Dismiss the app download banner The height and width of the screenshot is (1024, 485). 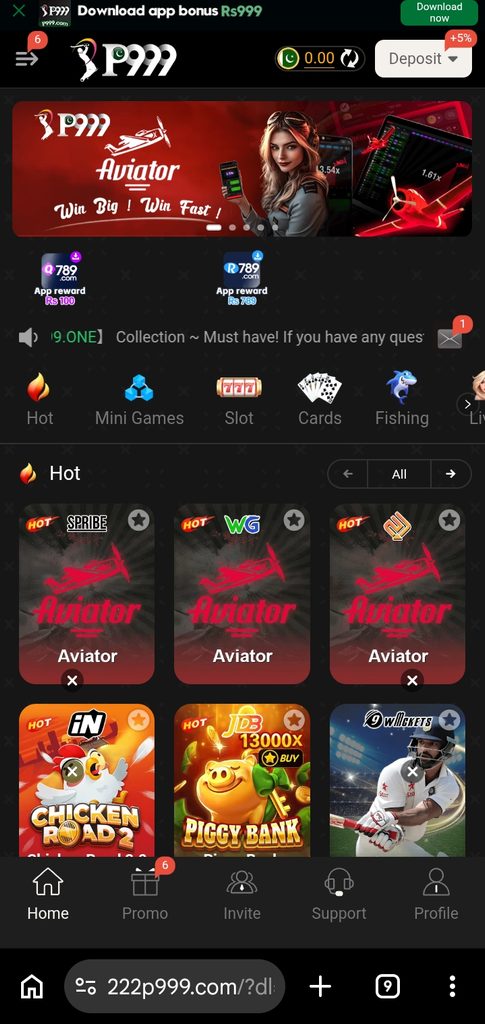pos(20,11)
